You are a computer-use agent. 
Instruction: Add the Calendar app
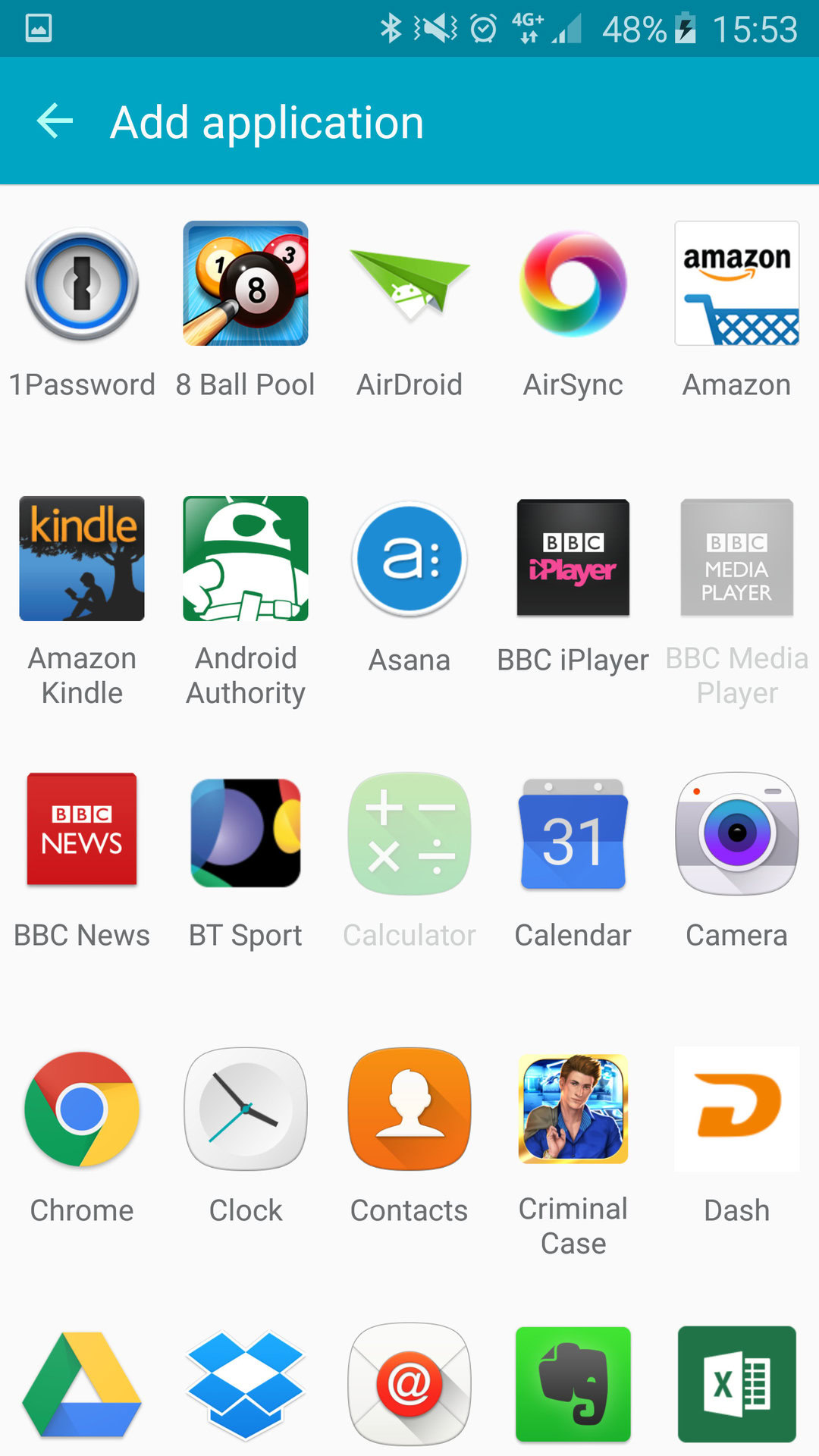coord(573,833)
